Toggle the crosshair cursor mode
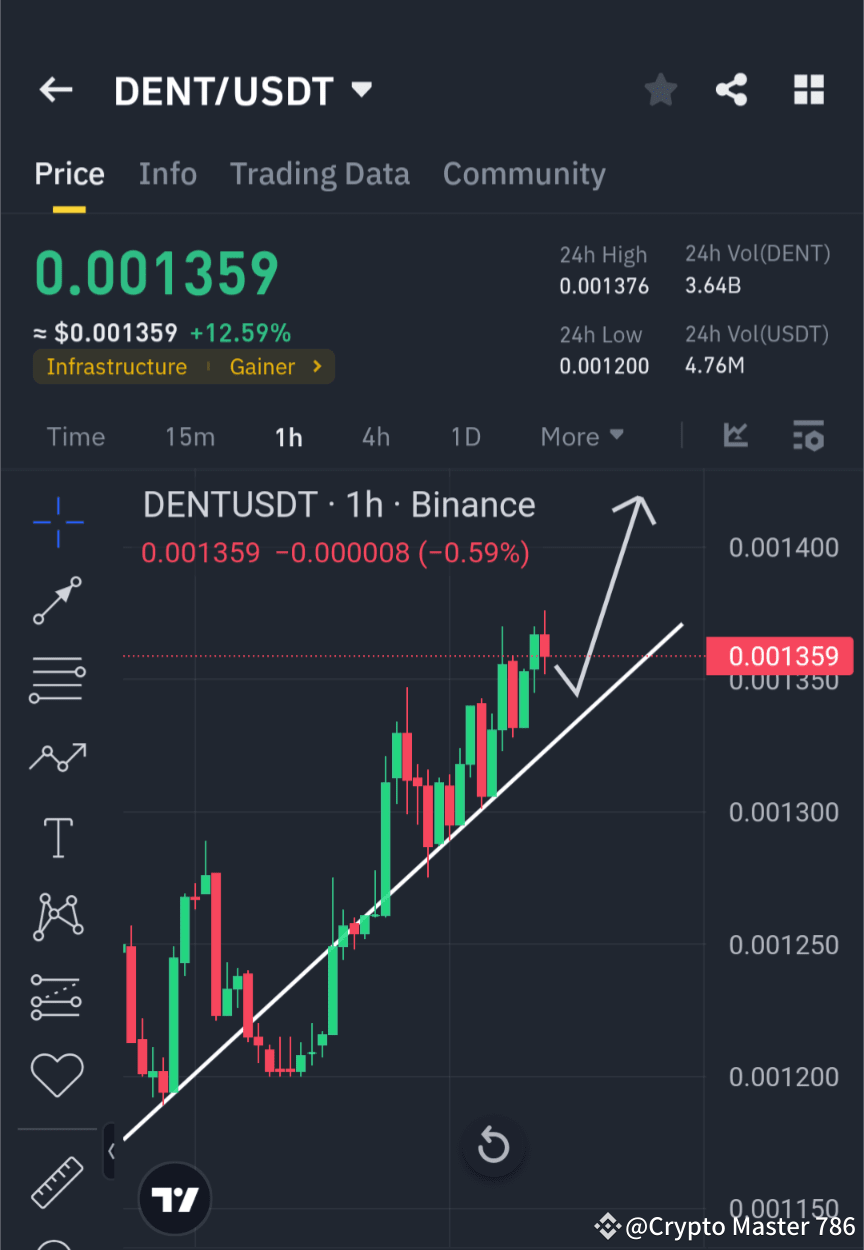Viewport: 864px width, 1250px height. pyautogui.click(x=57, y=523)
